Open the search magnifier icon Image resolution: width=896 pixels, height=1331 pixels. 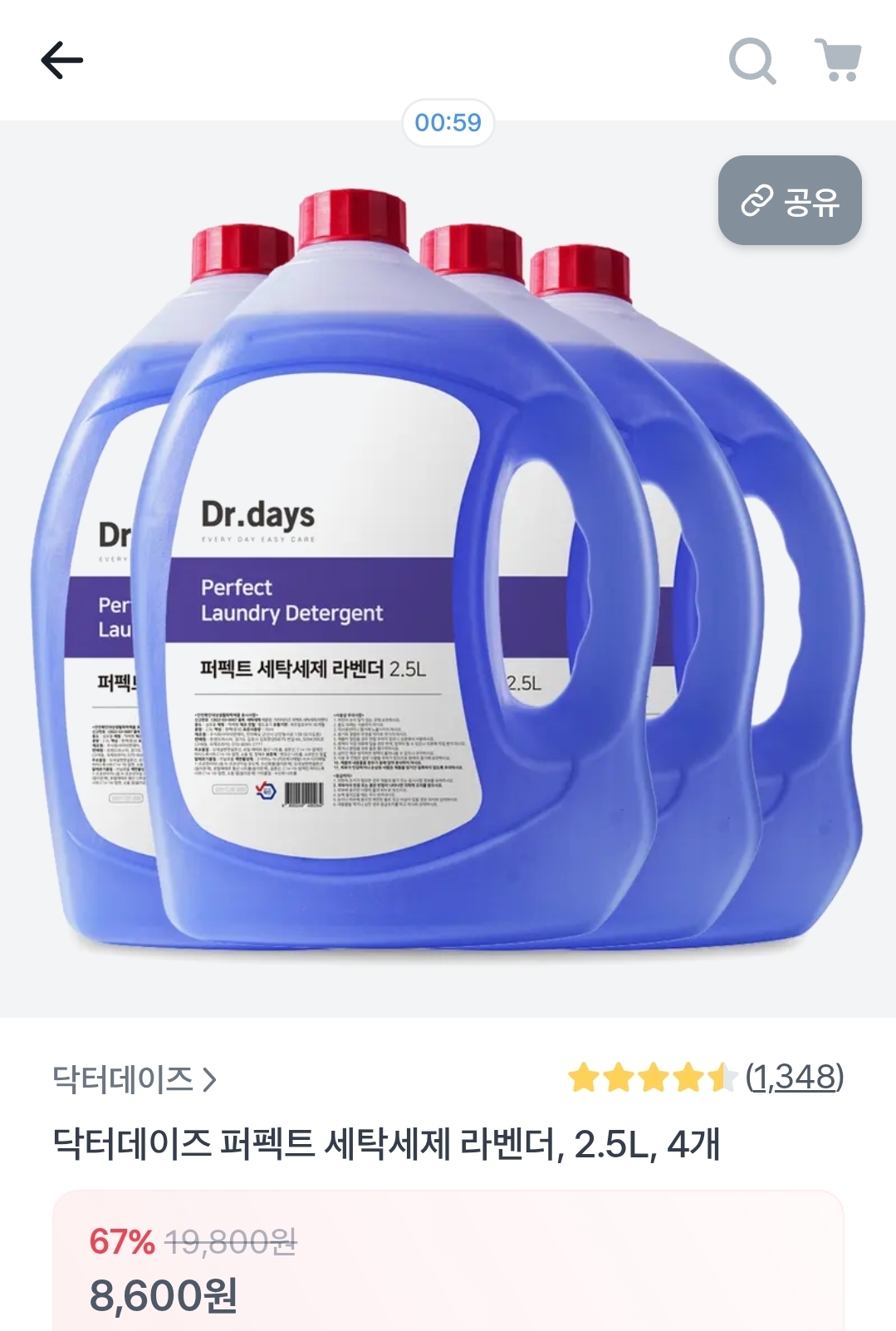752,61
